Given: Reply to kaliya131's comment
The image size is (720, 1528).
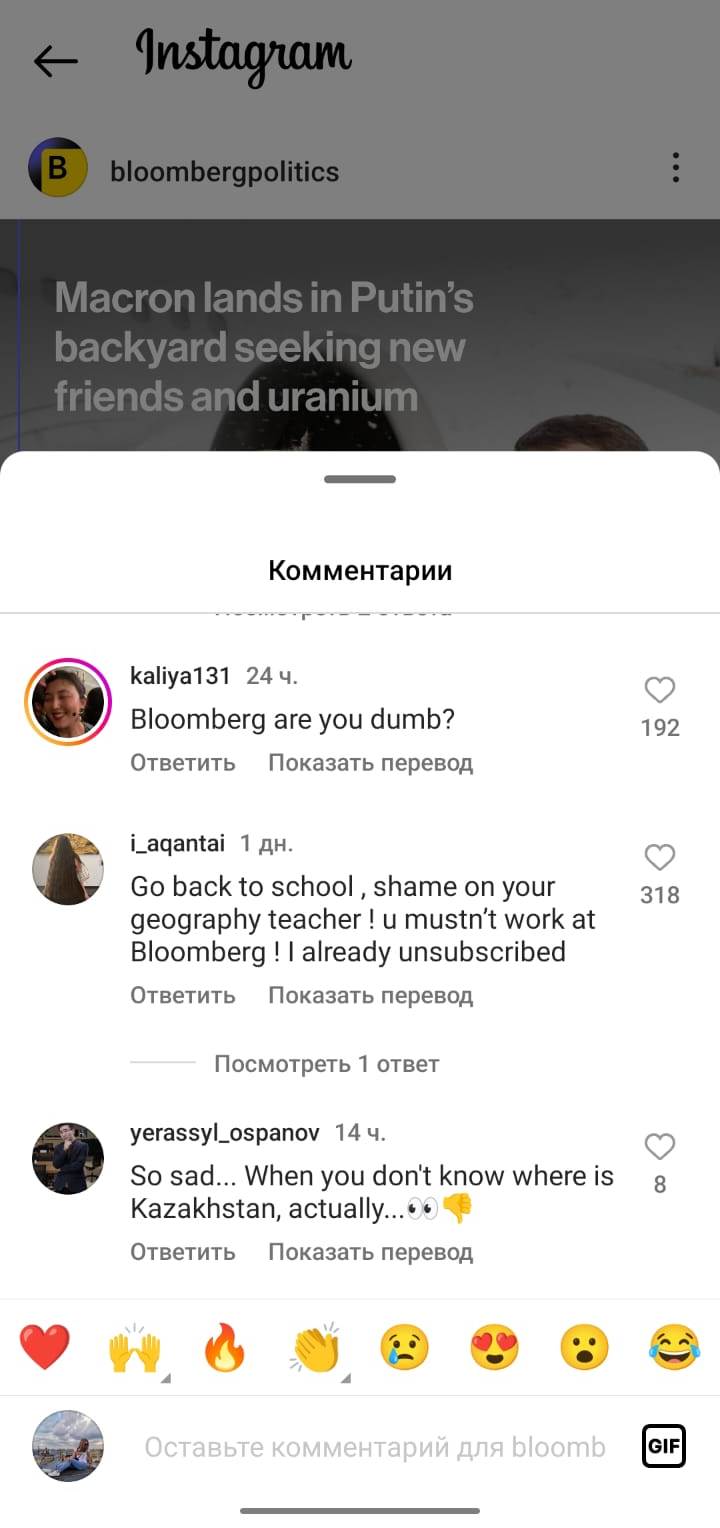Looking at the screenshot, I should pos(183,763).
